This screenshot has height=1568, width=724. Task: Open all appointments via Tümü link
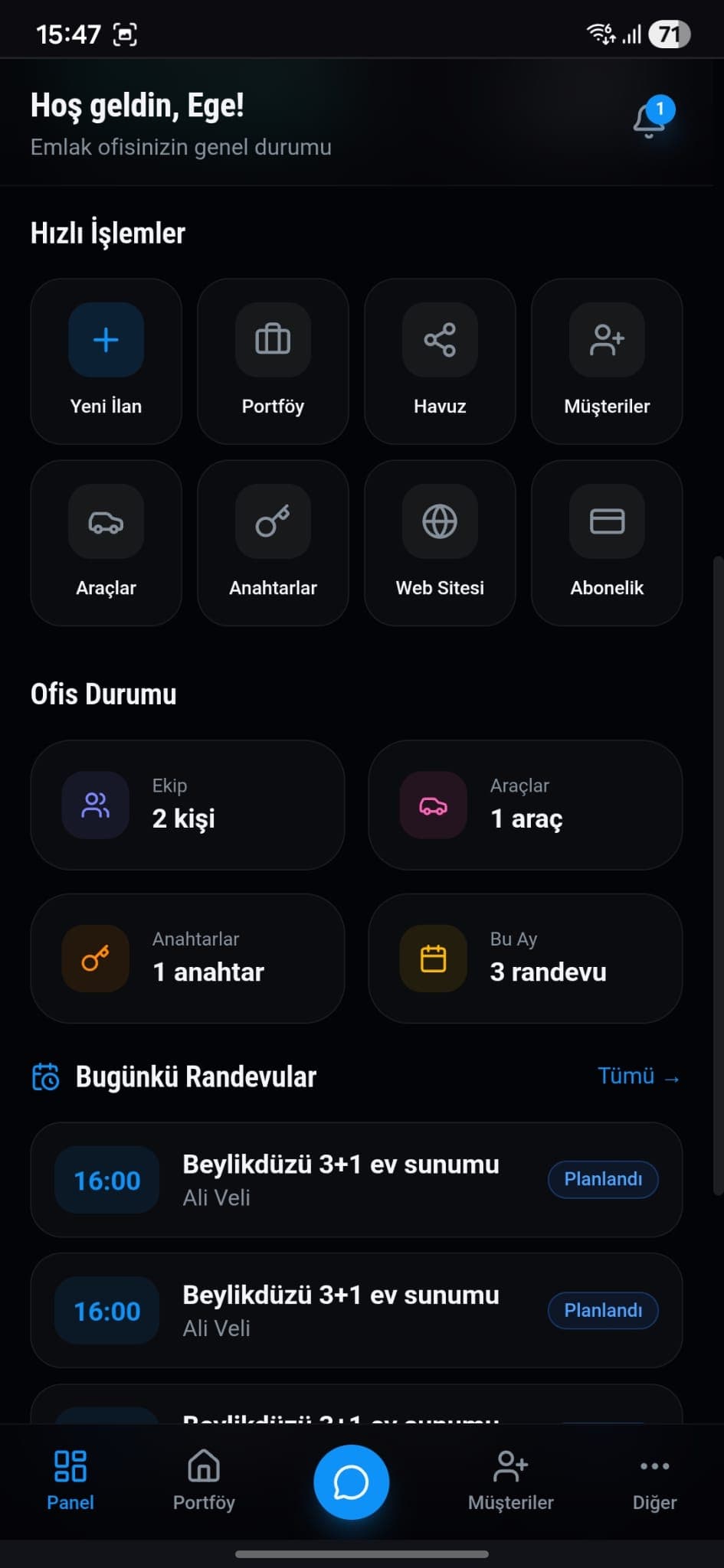coord(638,1076)
